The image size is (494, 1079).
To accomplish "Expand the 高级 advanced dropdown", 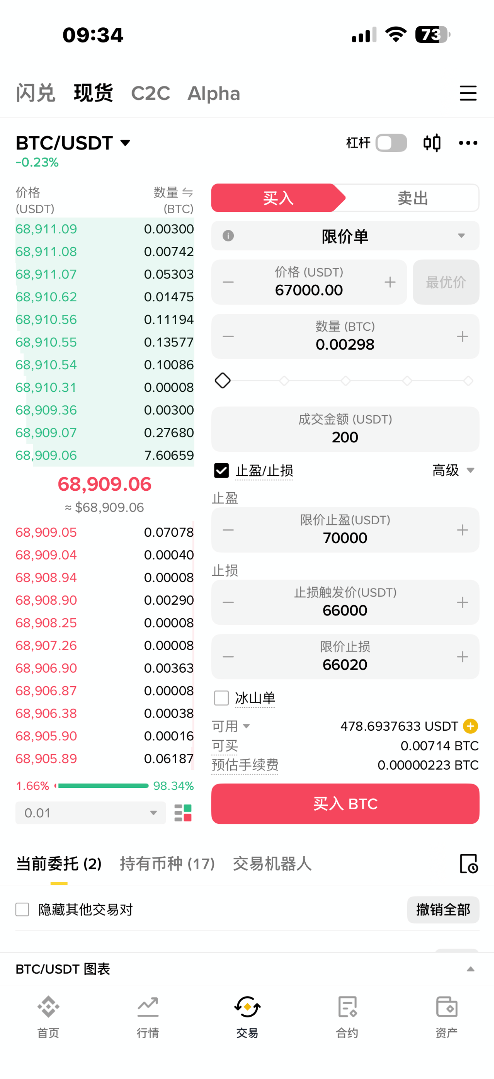I will click(454, 471).
